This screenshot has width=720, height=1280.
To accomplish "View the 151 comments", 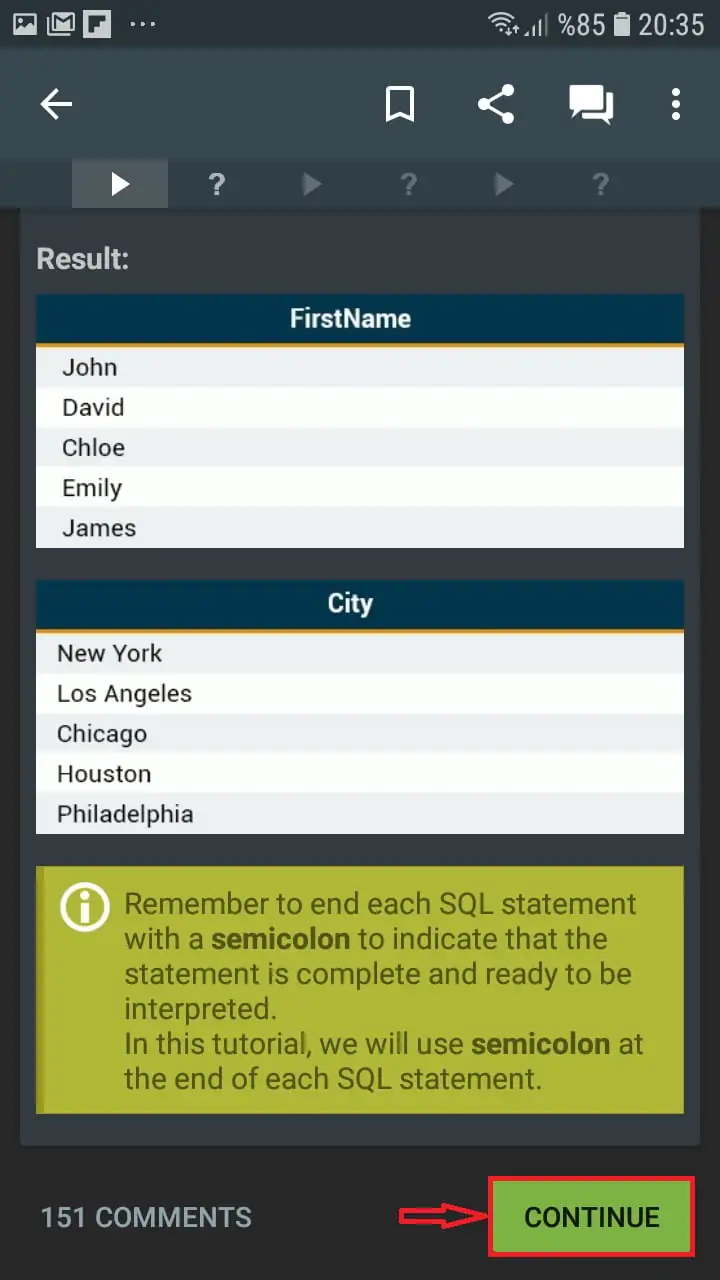I will tap(146, 1217).
